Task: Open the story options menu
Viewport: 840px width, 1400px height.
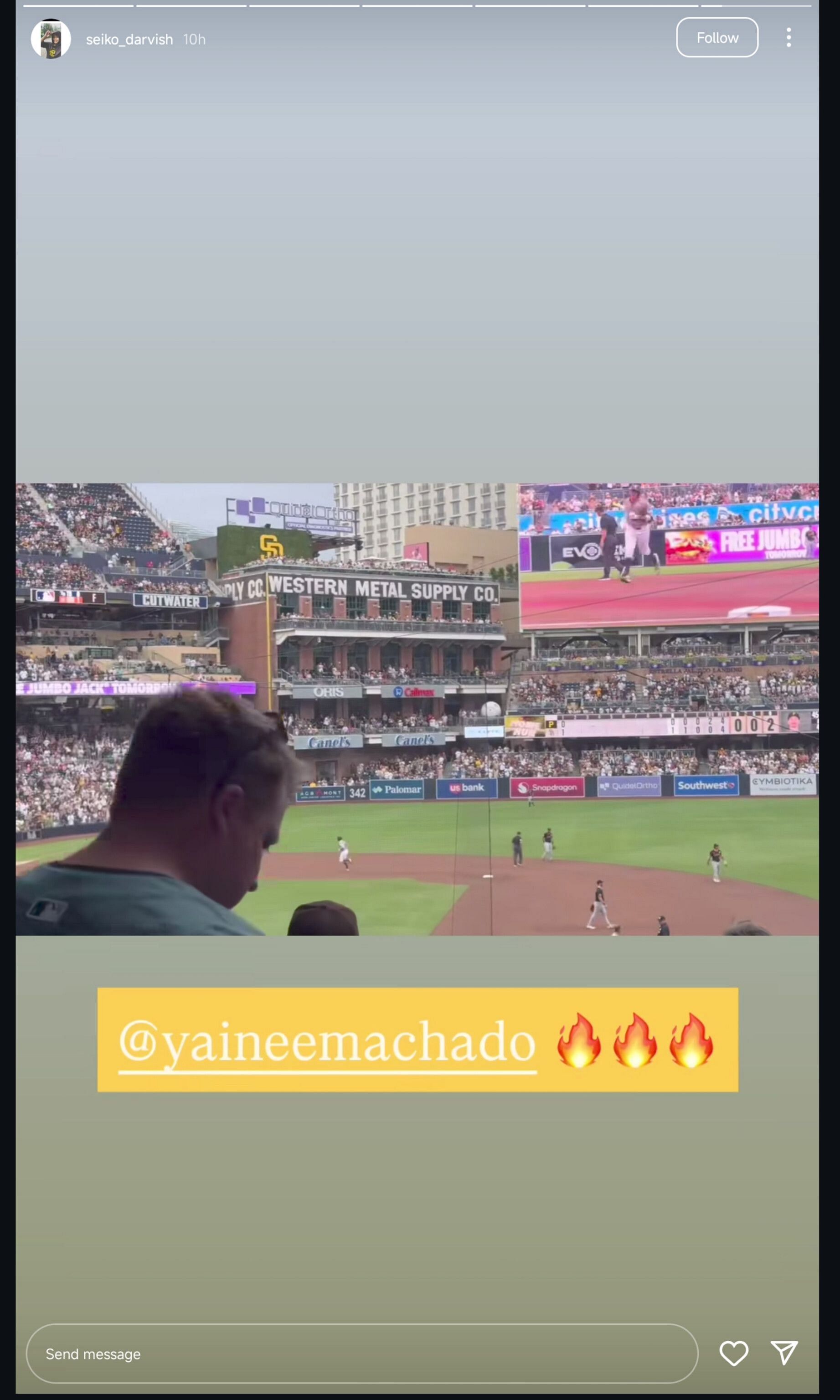Action: 788,37
